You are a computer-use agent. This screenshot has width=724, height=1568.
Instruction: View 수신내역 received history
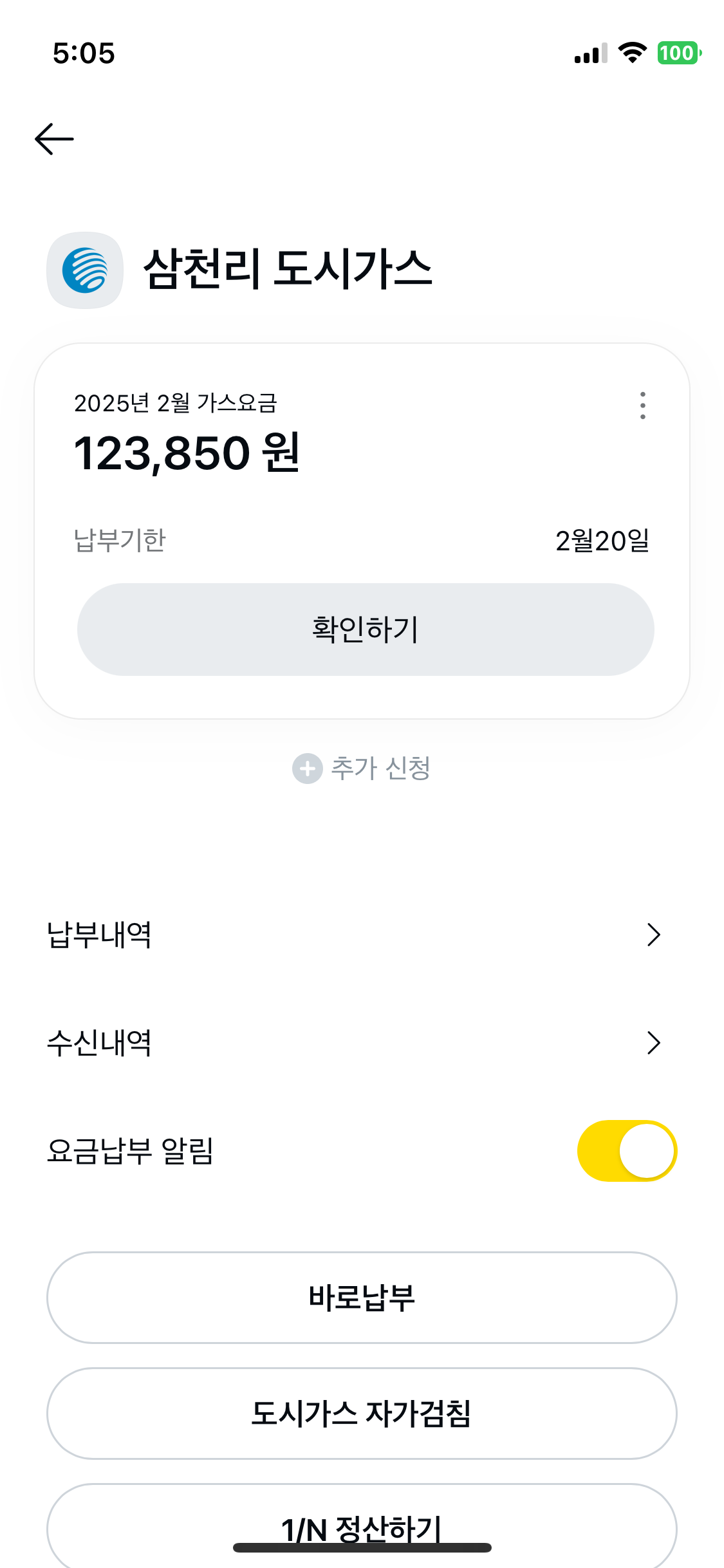354,1043
